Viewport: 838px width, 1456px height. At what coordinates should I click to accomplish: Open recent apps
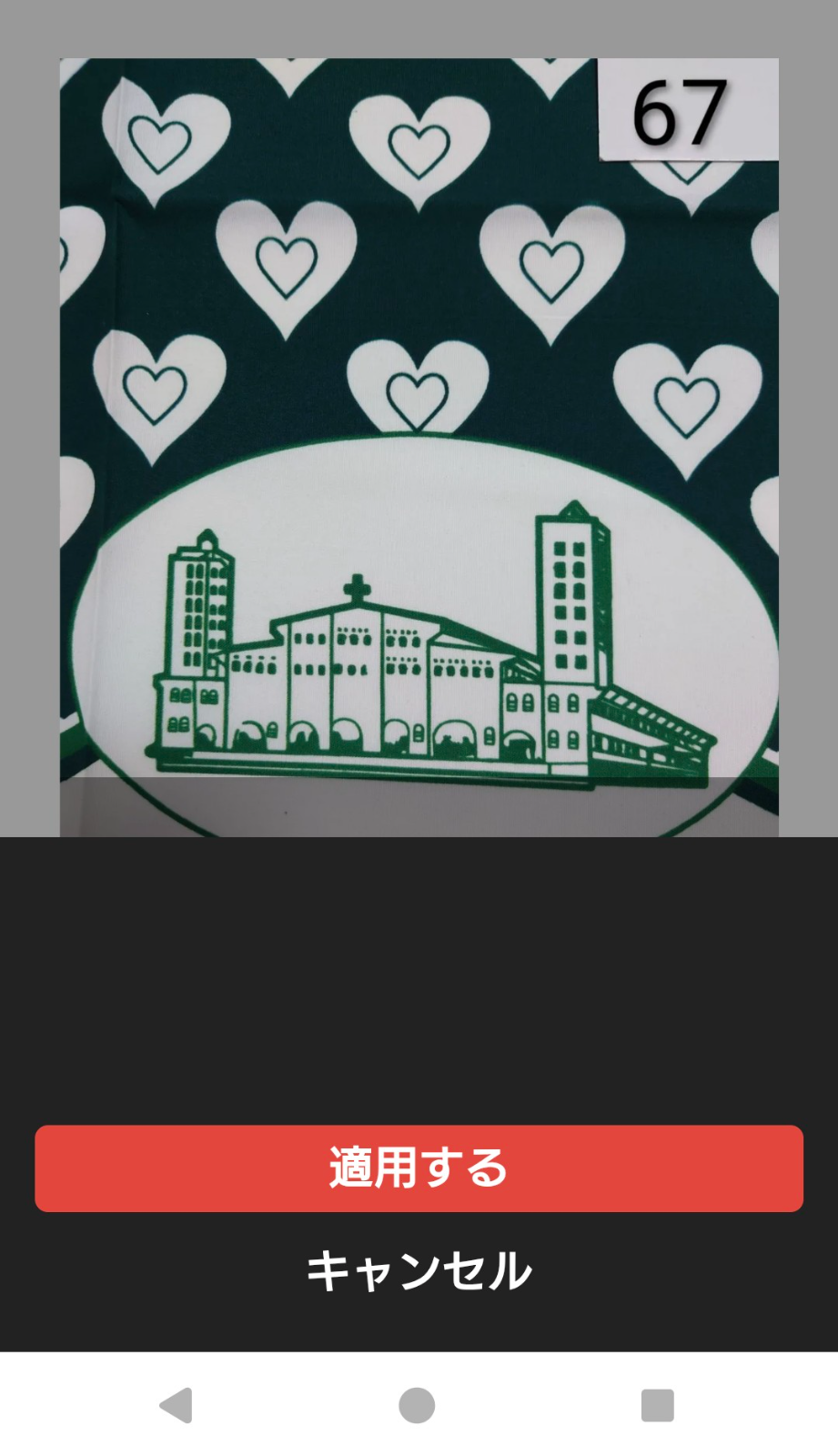[657, 1405]
